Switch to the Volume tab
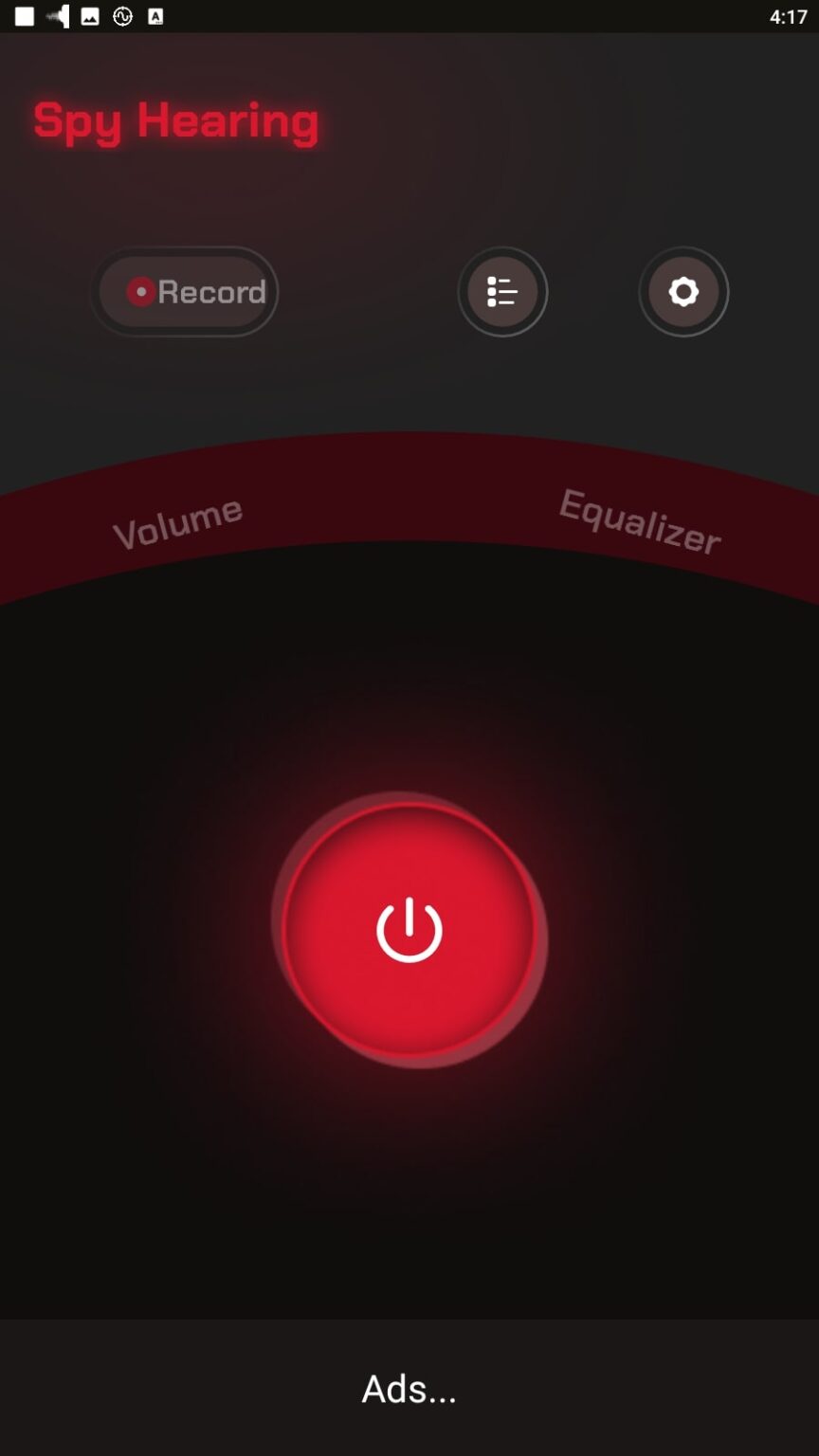This screenshot has height=1456, width=819. 176,519
